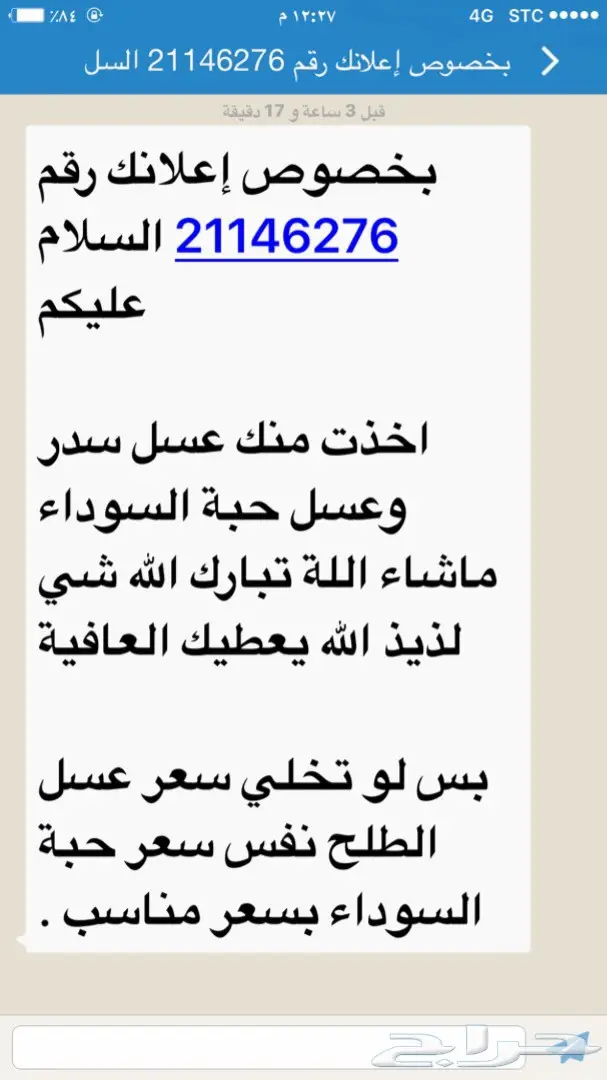The image size is (607, 1080).
Task: Open the underlined ad number 21146276 link
Action: click(x=286, y=237)
